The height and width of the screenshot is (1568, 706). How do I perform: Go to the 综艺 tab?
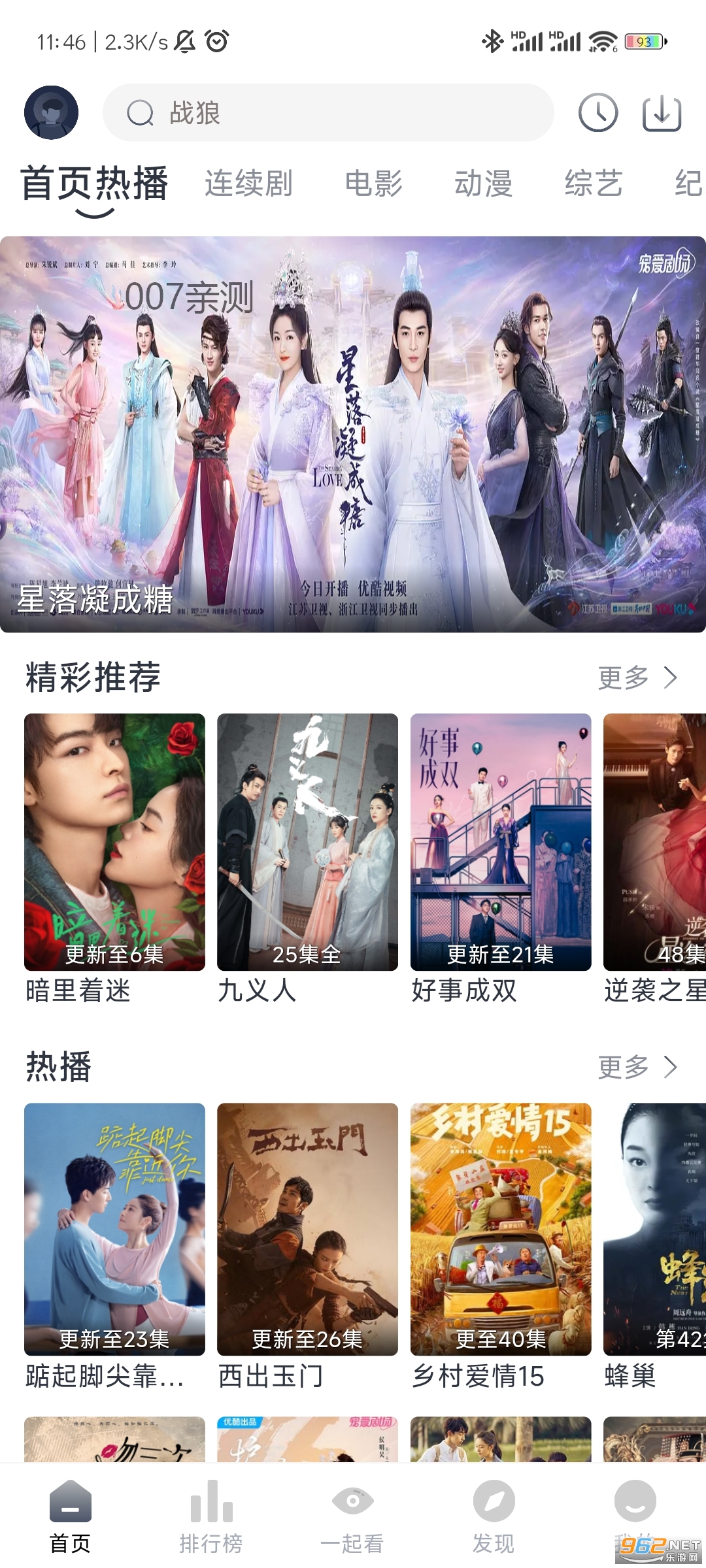click(593, 184)
